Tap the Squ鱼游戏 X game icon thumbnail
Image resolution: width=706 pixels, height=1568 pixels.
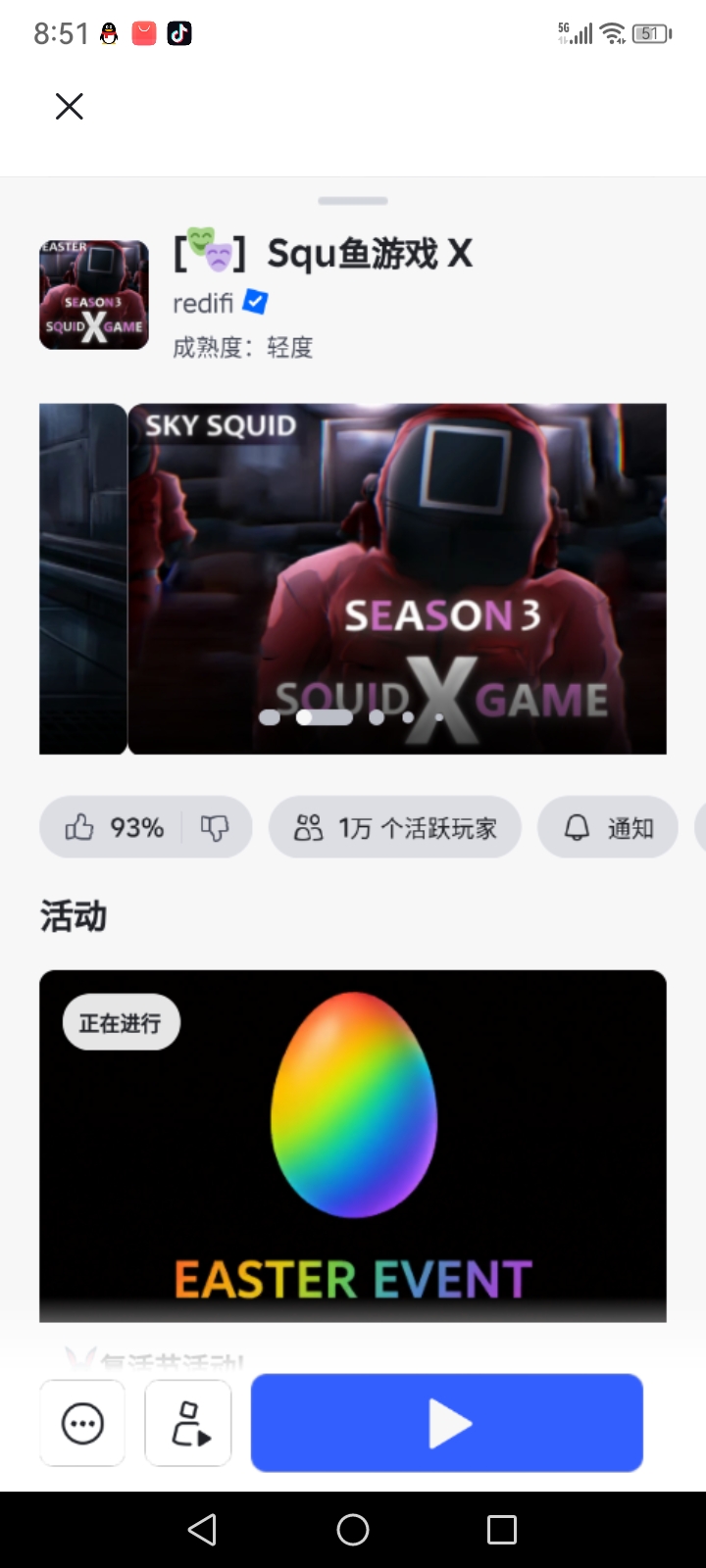[x=93, y=295]
